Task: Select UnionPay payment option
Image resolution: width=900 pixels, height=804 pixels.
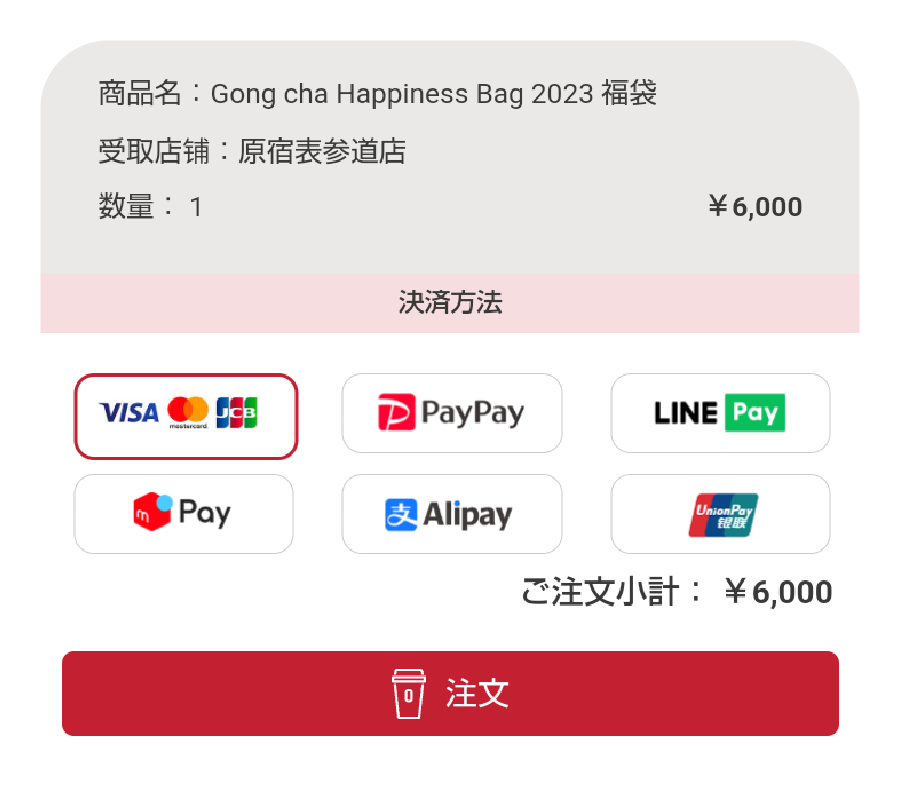Action: [720, 514]
